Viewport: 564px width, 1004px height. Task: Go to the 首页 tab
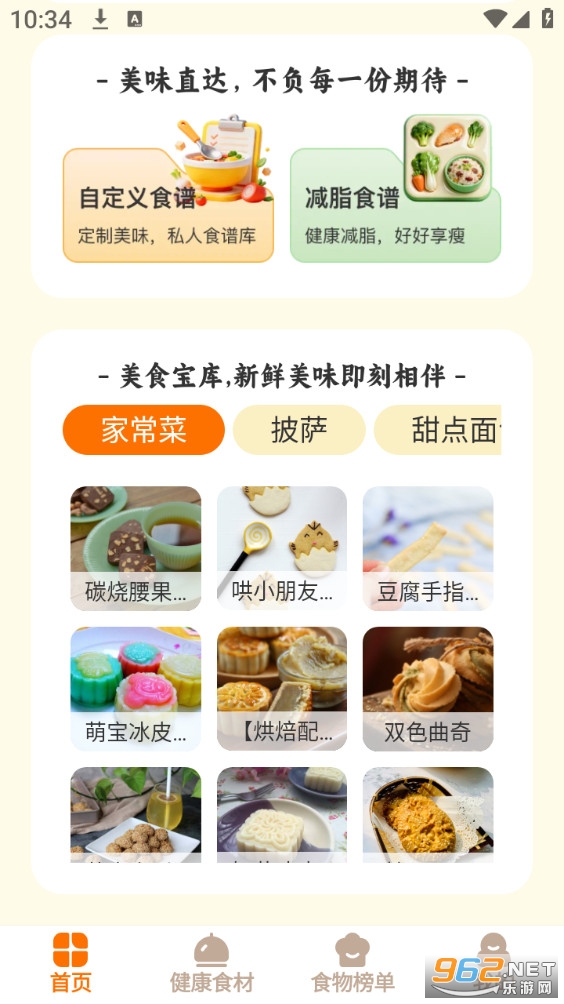click(70, 963)
